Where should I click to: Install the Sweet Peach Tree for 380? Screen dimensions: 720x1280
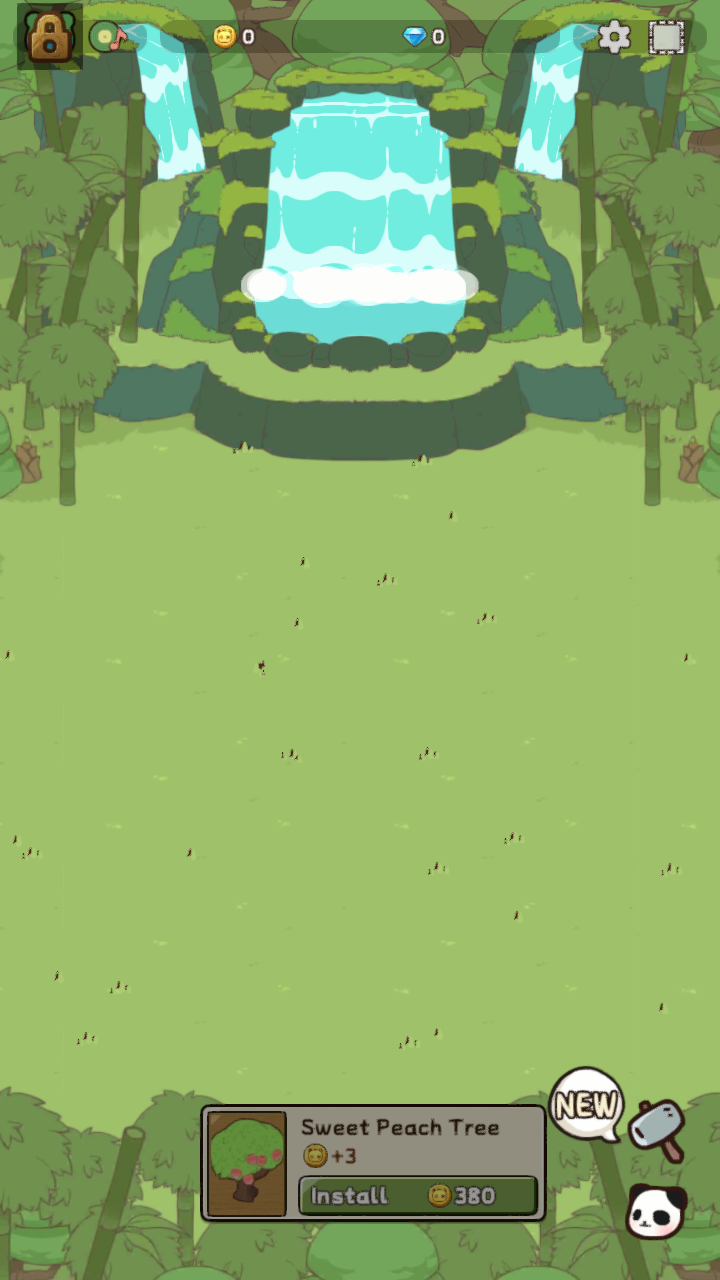tap(418, 1195)
